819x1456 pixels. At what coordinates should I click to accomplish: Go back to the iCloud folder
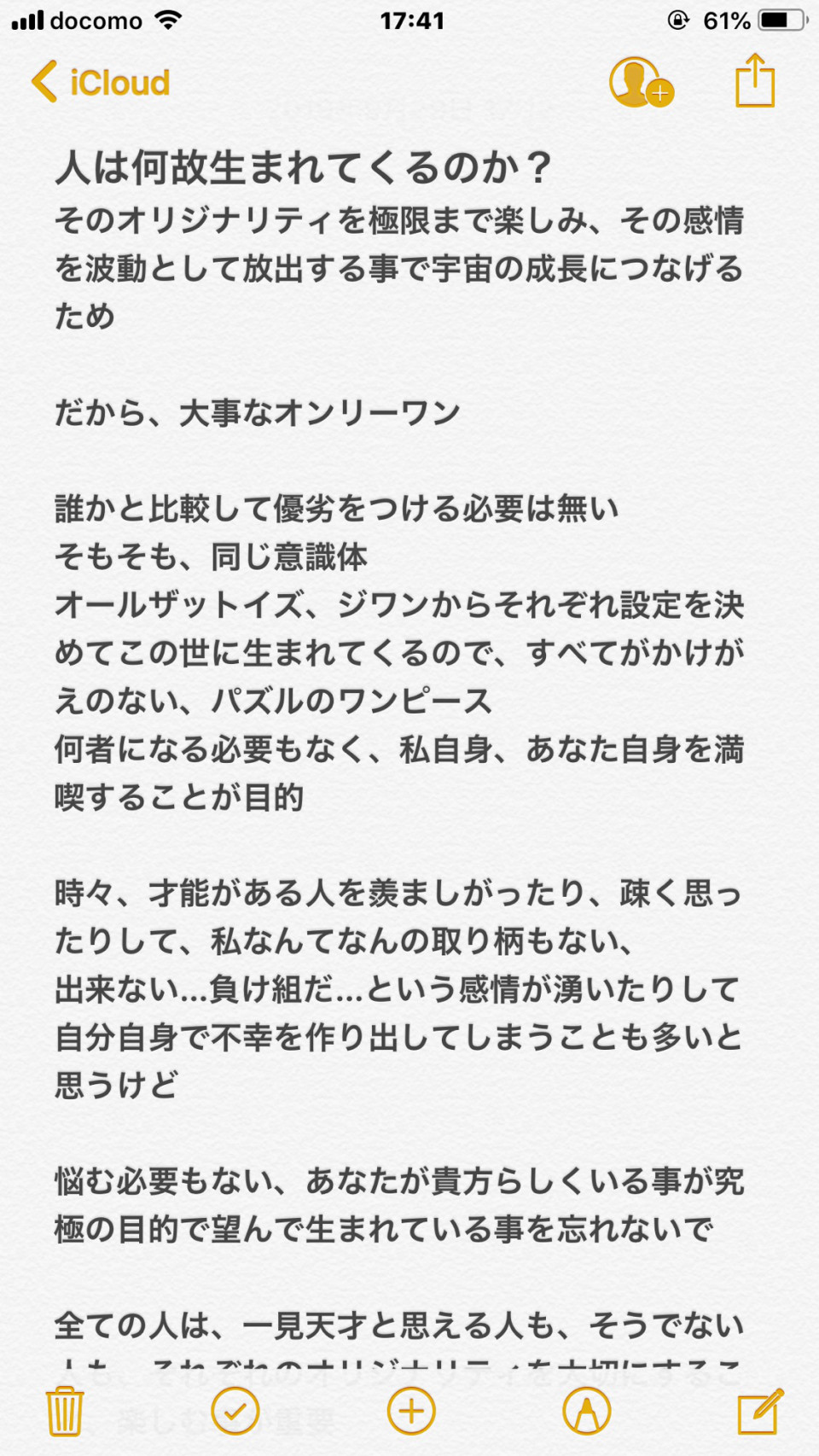click(x=101, y=82)
